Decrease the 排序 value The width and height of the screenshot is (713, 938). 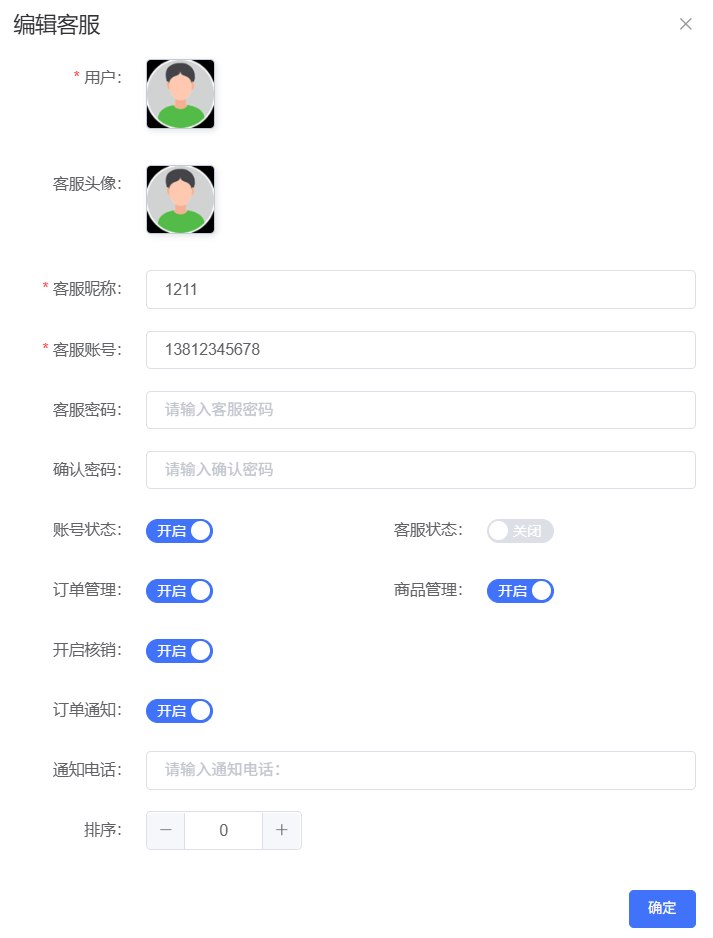coord(166,830)
